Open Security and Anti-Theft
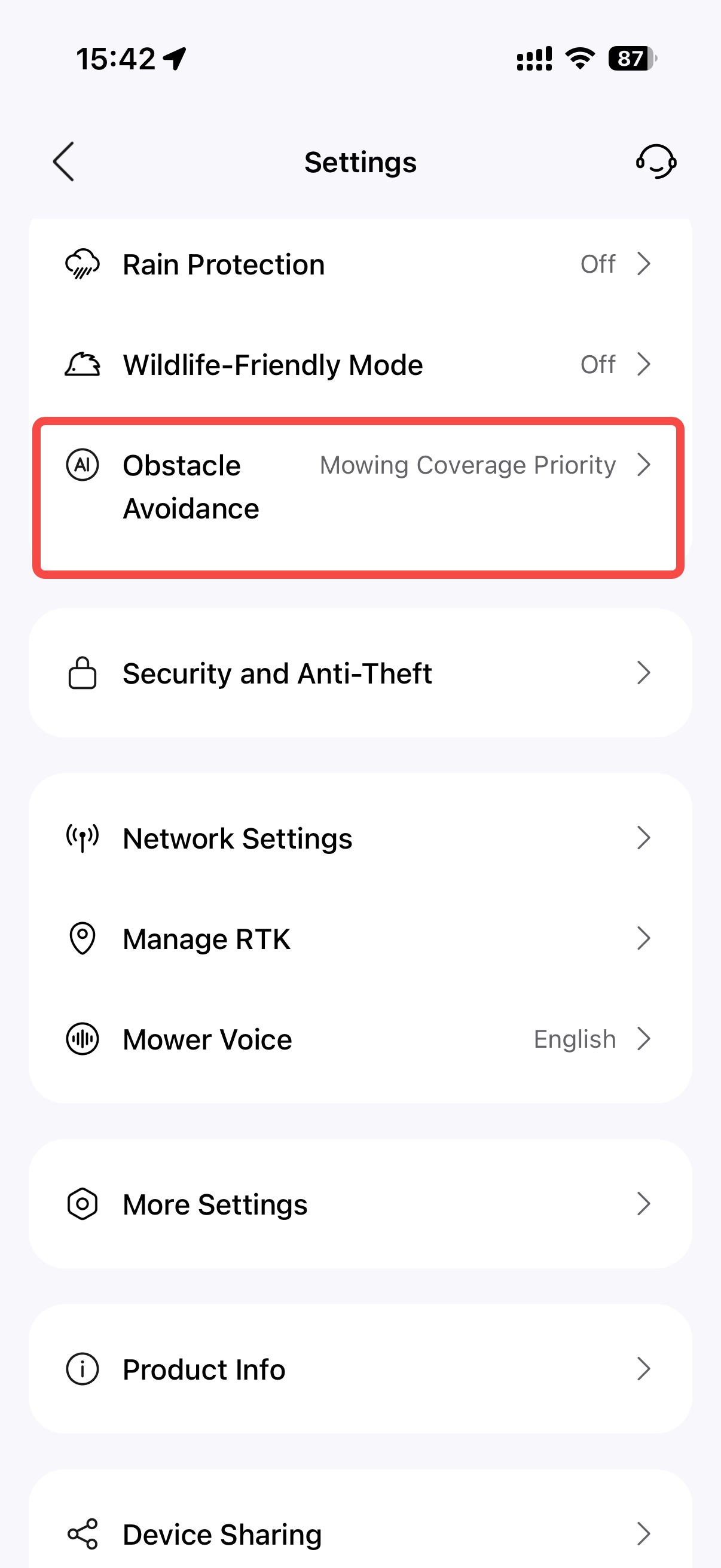721x1568 pixels. [x=360, y=673]
